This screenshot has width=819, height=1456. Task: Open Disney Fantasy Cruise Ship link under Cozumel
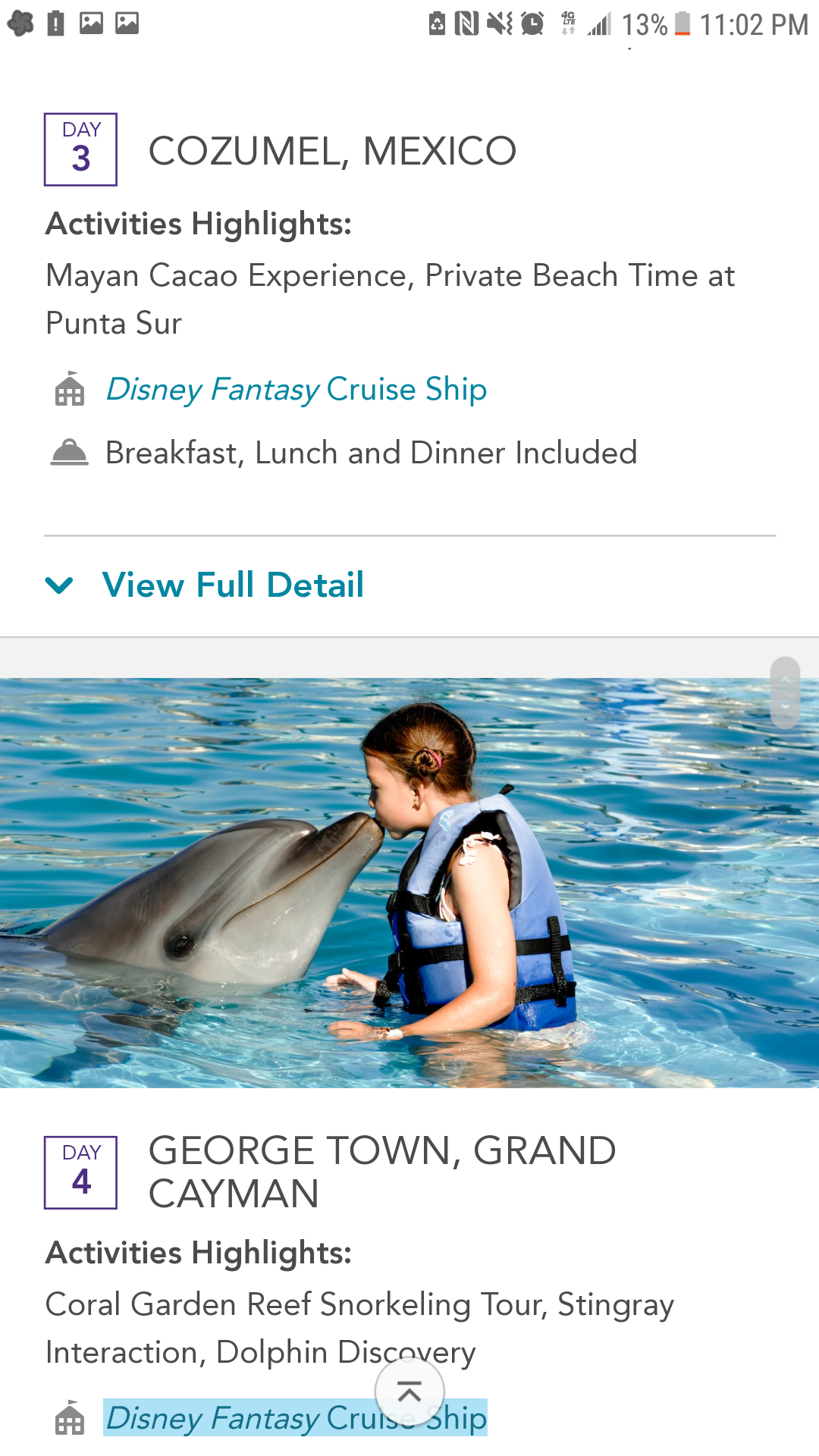tap(297, 390)
